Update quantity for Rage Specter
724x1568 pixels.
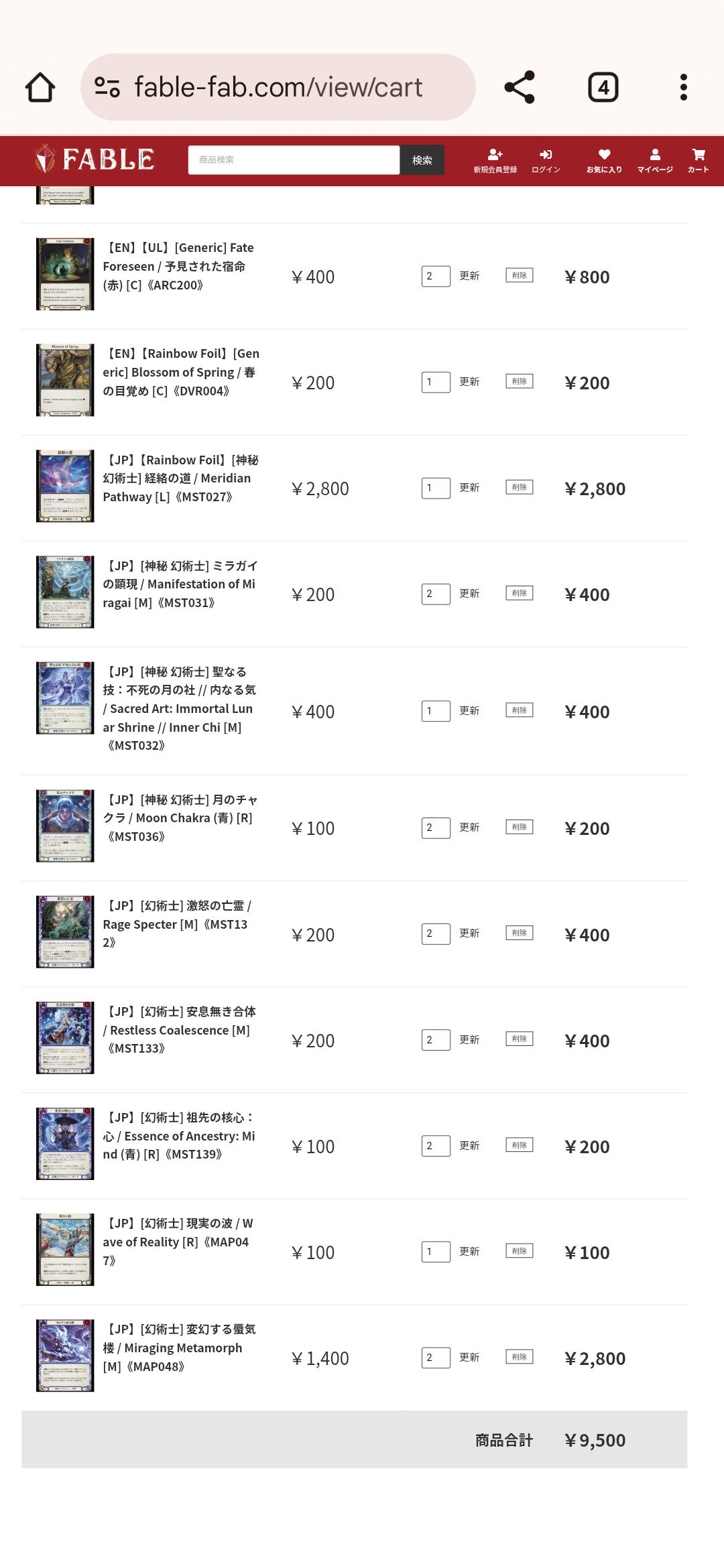click(x=469, y=933)
